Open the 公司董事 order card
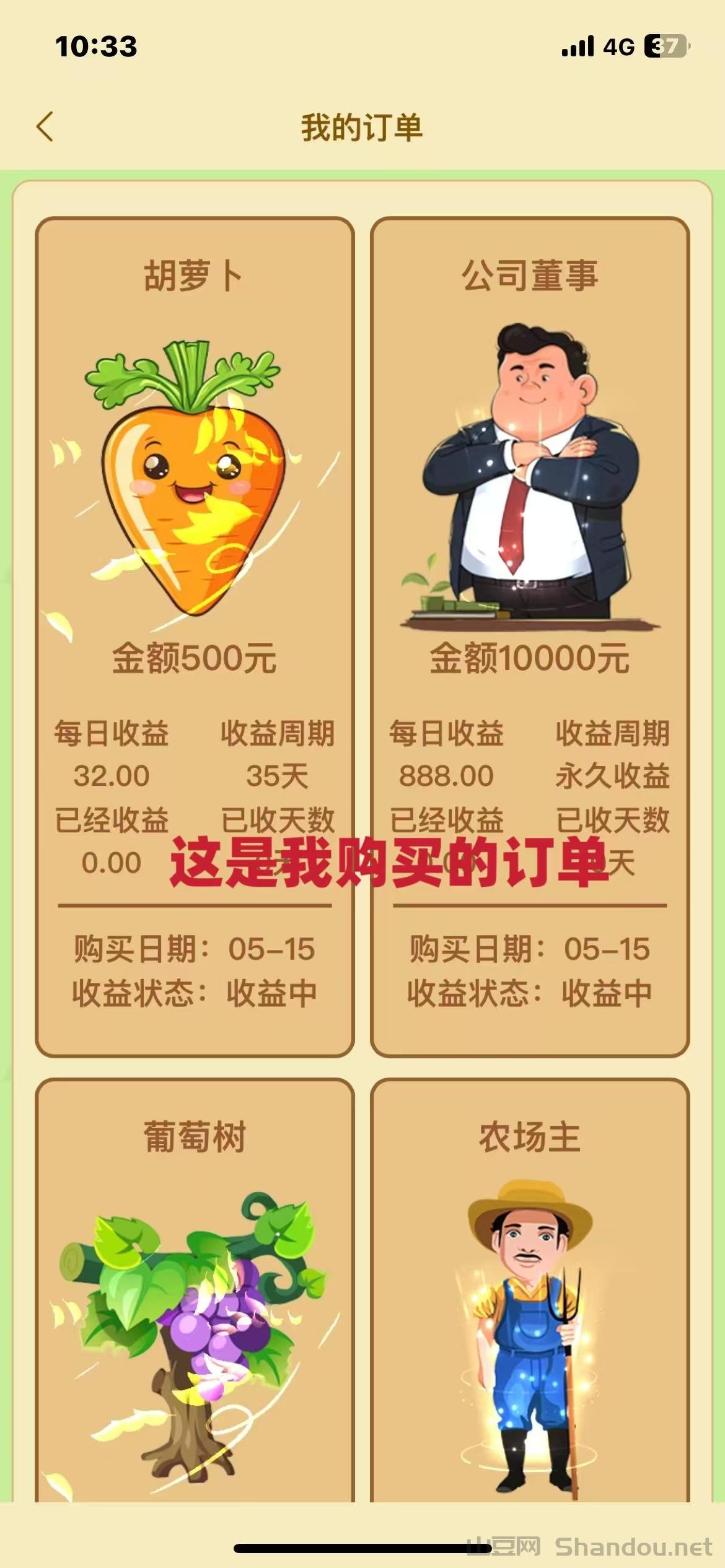 (530, 637)
